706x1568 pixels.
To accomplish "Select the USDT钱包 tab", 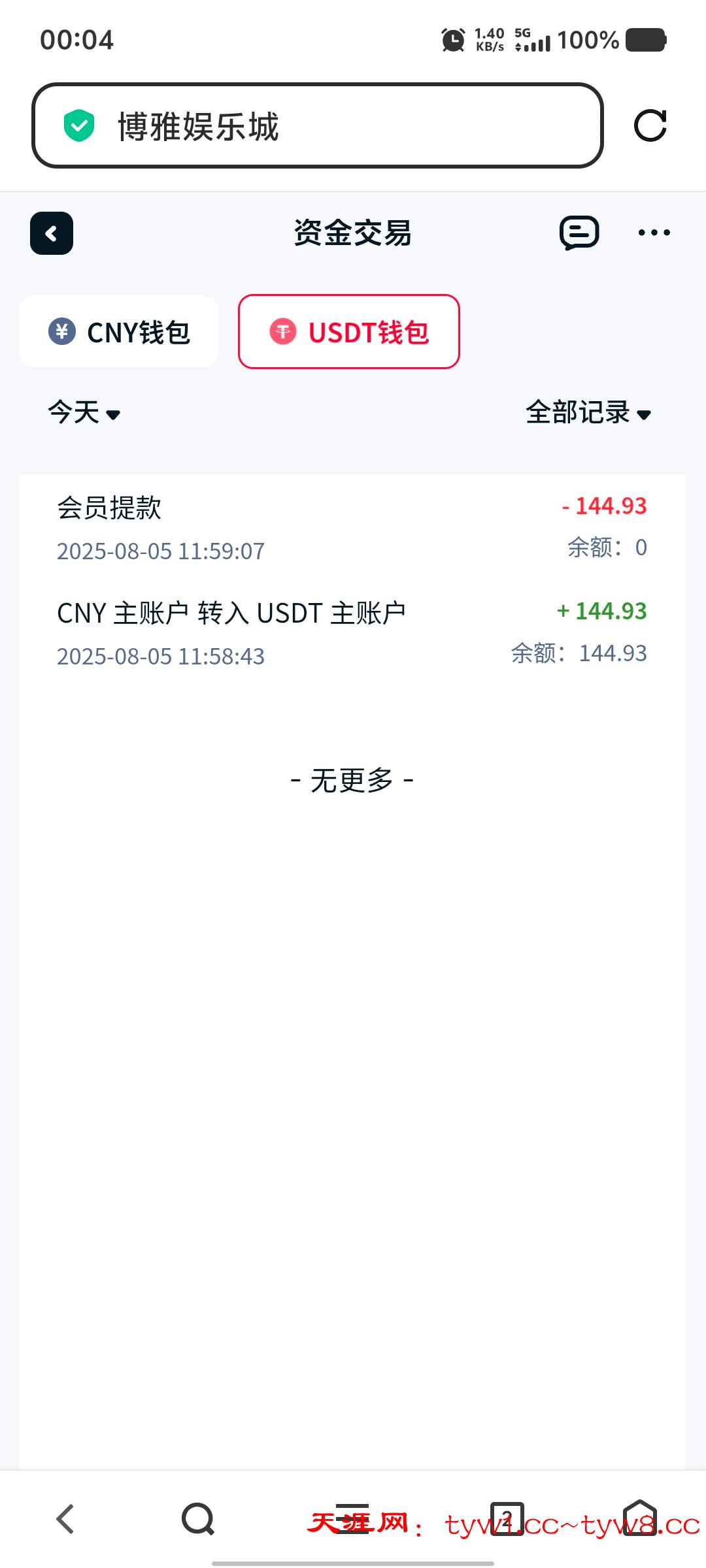I will pyautogui.click(x=349, y=332).
